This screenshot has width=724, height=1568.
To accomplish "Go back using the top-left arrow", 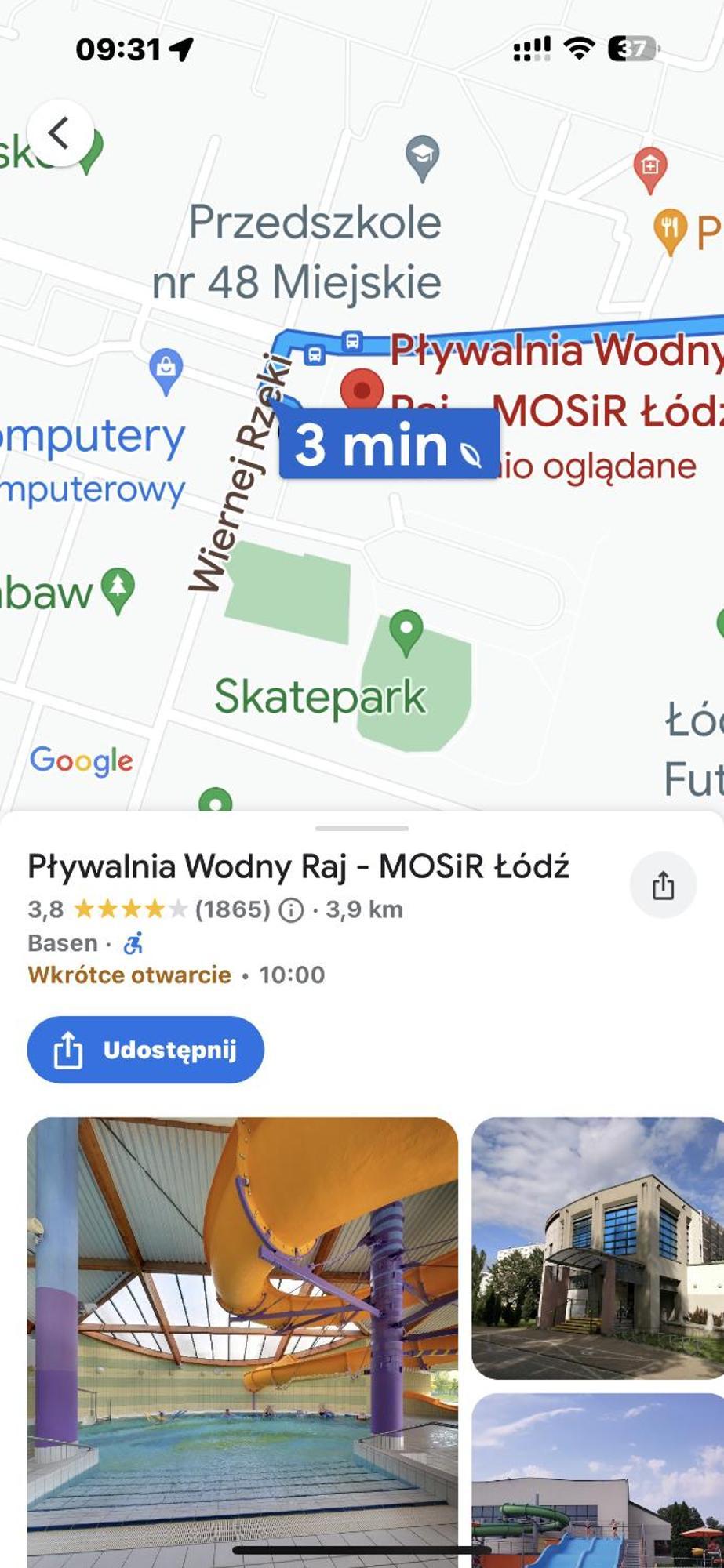I will [60, 133].
